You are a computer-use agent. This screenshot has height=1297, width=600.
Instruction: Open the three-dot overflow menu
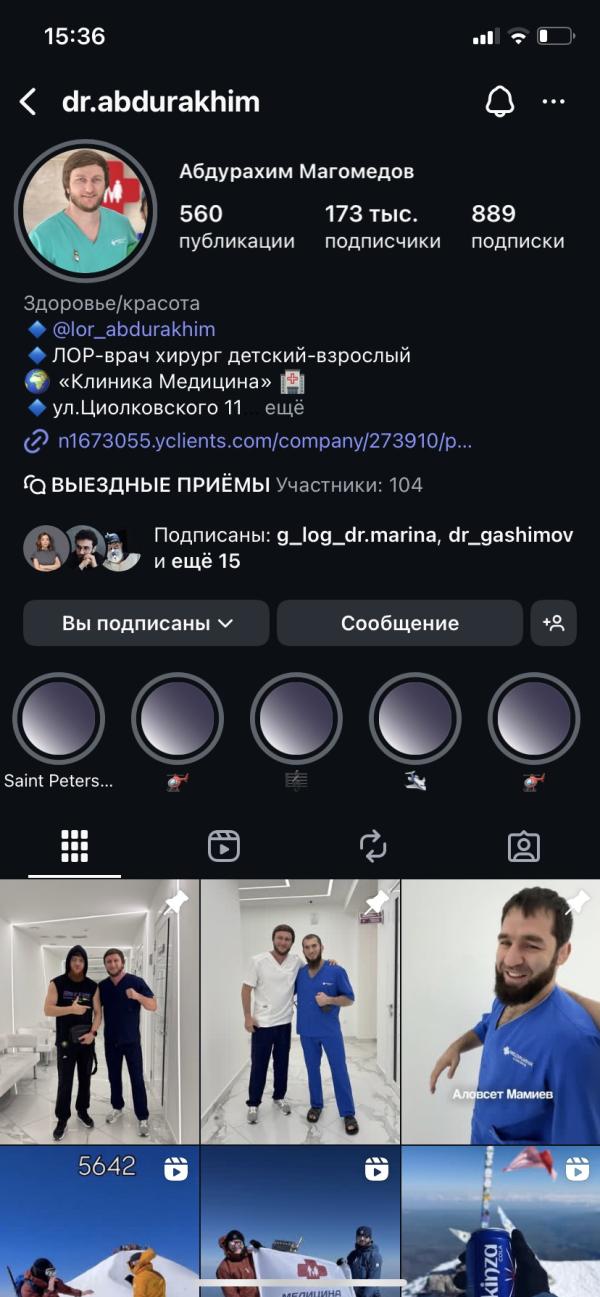pyautogui.click(x=553, y=101)
